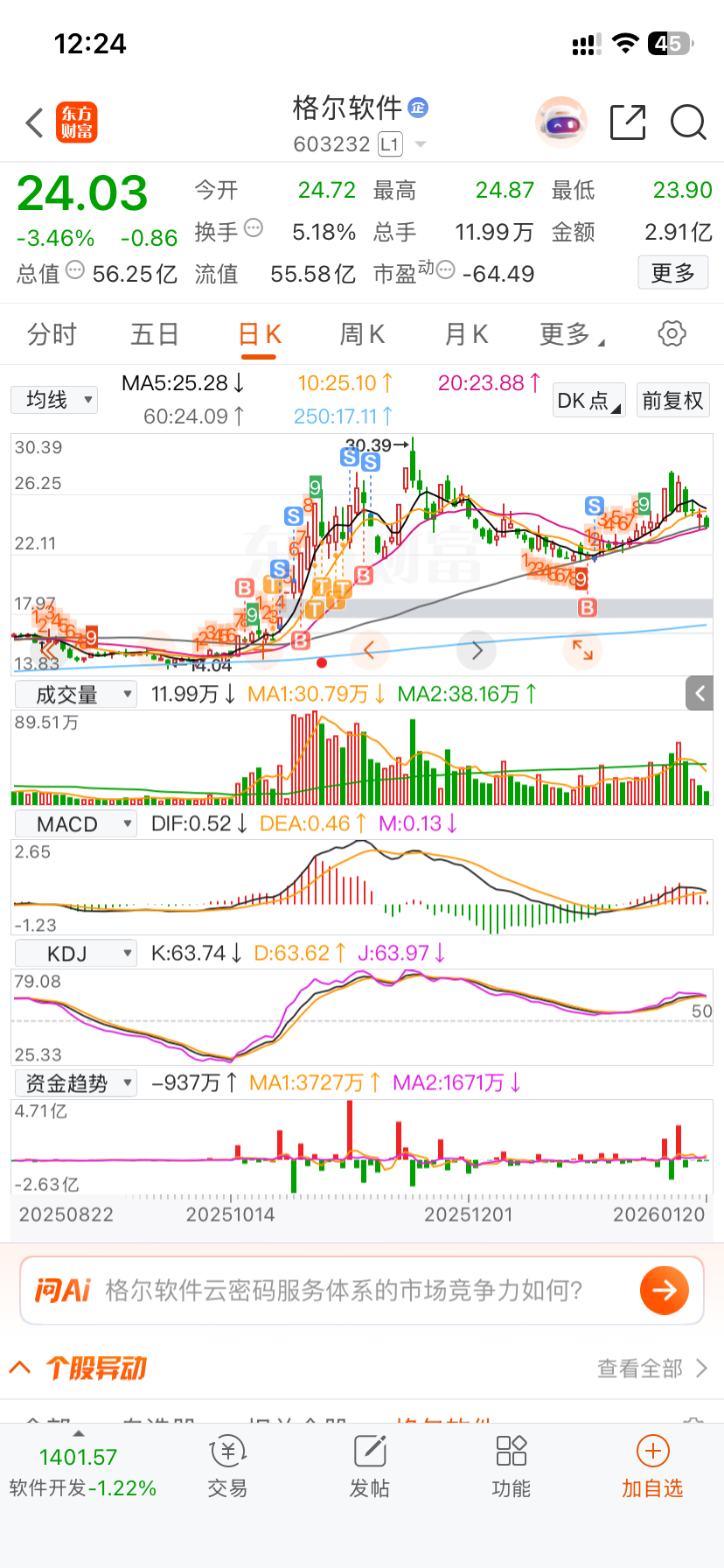Open the robot AI assistant avatar
Screen dimensions: 724x1568
[560, 122]
